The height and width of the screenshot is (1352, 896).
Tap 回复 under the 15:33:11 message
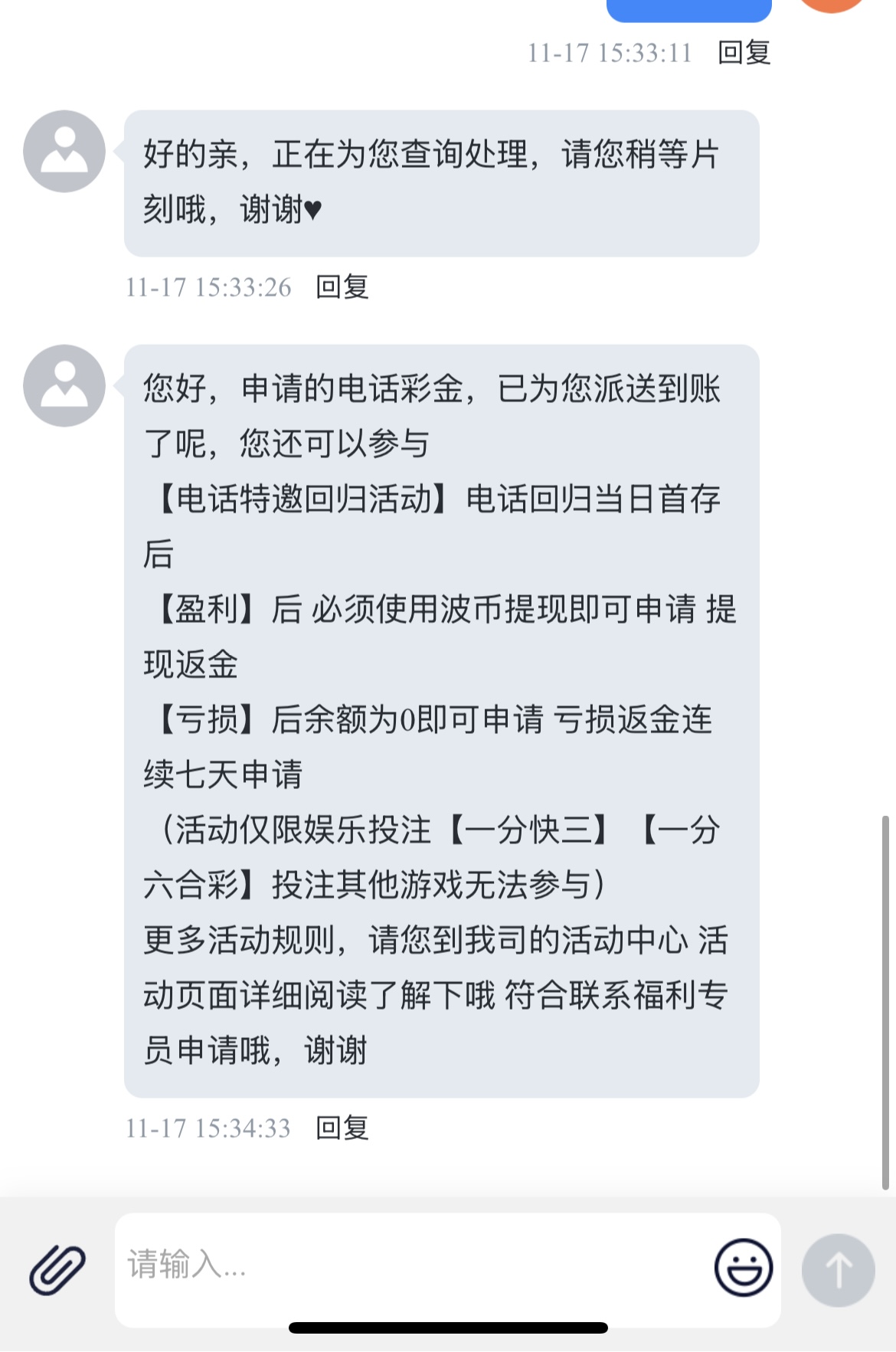point(744,53)
